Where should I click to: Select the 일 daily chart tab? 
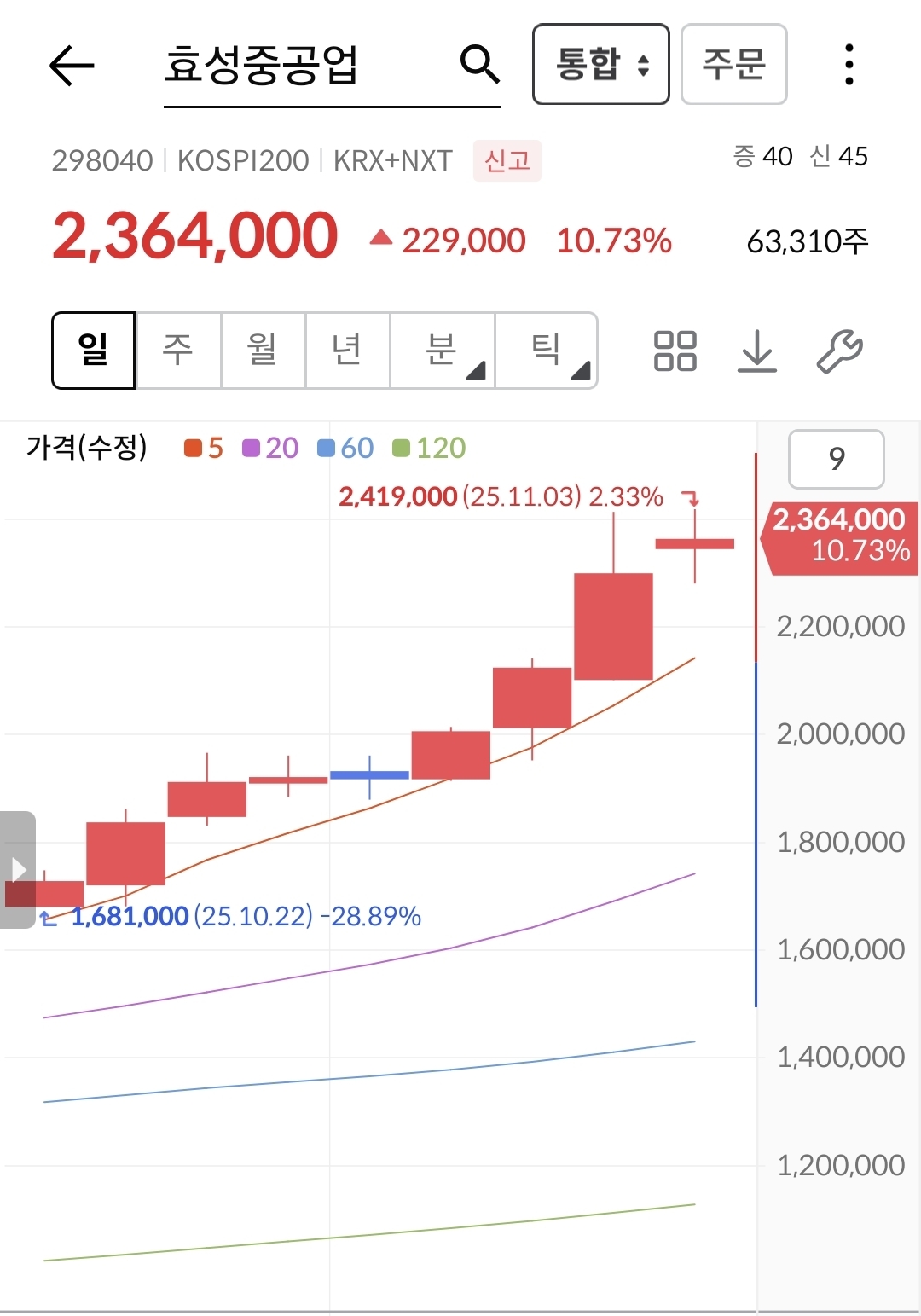click(94, 351)
